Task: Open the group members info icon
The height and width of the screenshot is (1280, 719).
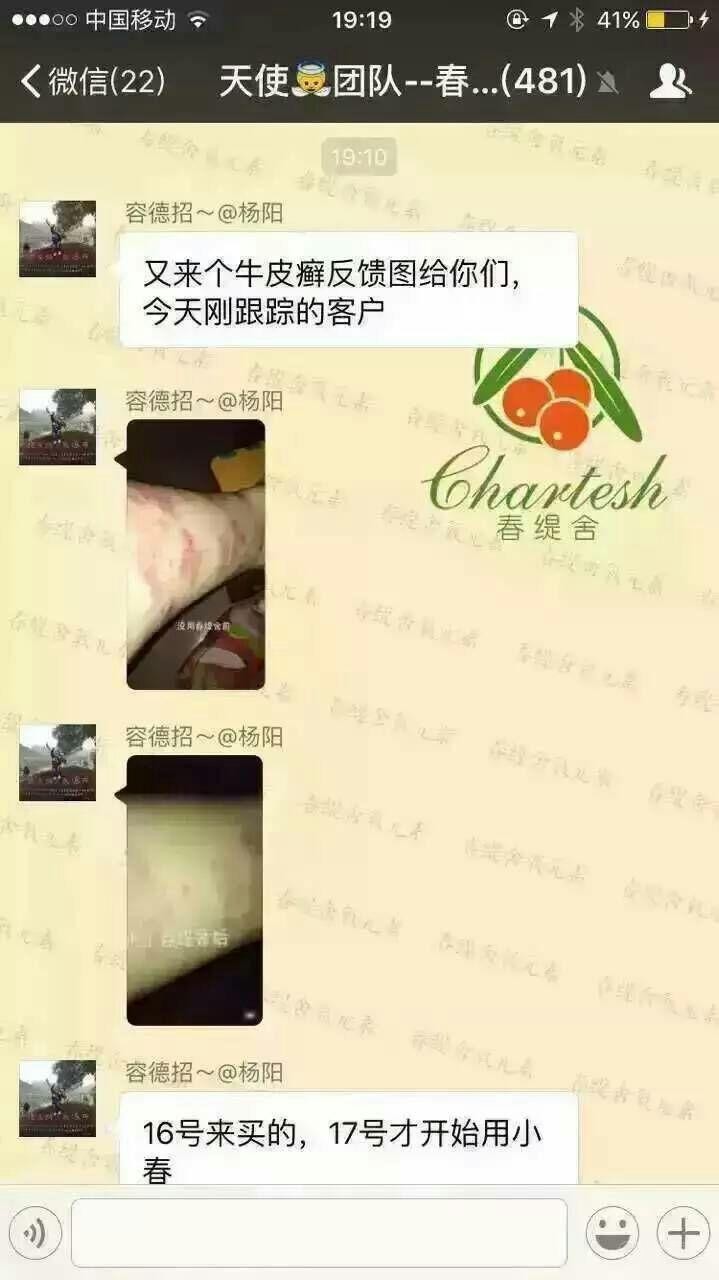Action: [x=671, y=82]
